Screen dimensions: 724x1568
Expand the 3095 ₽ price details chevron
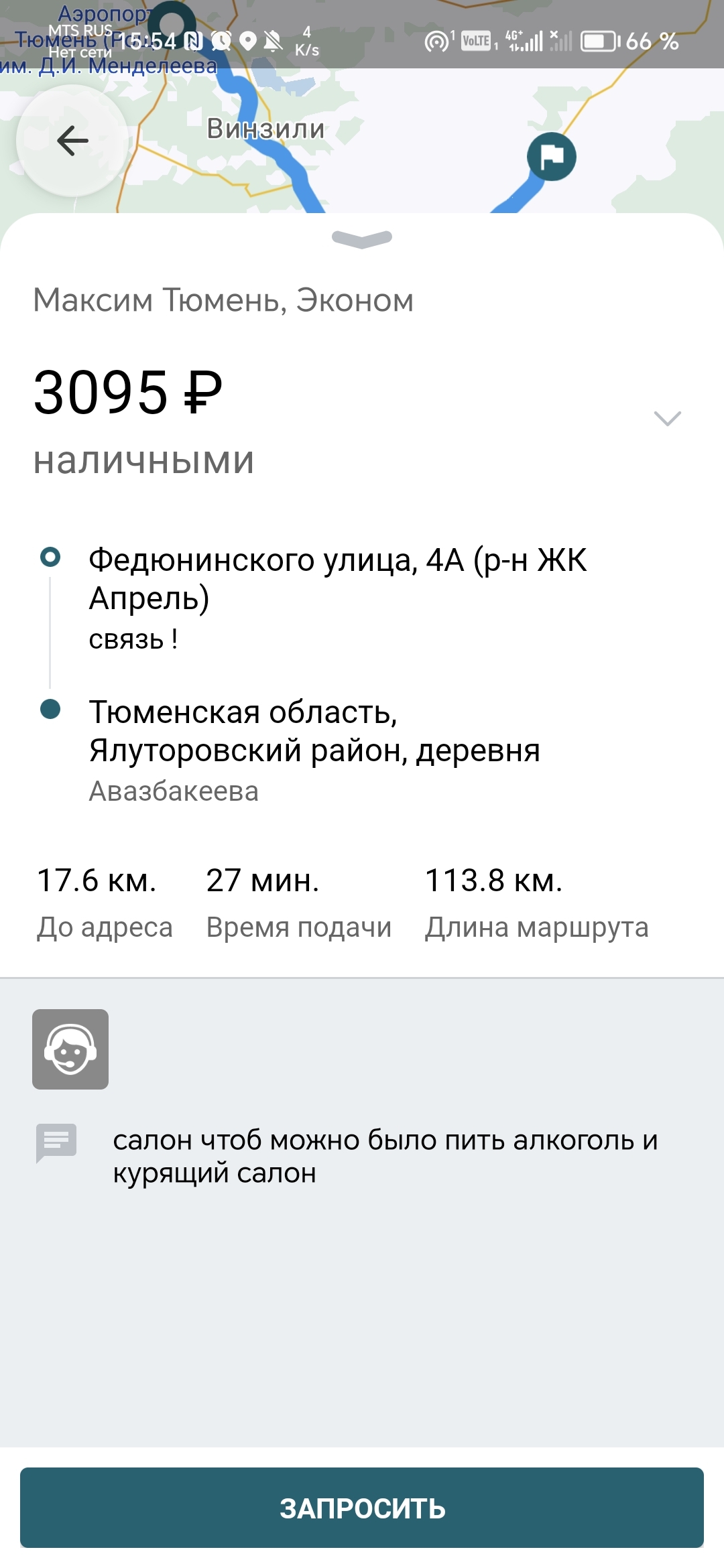[x=667, y=418]
